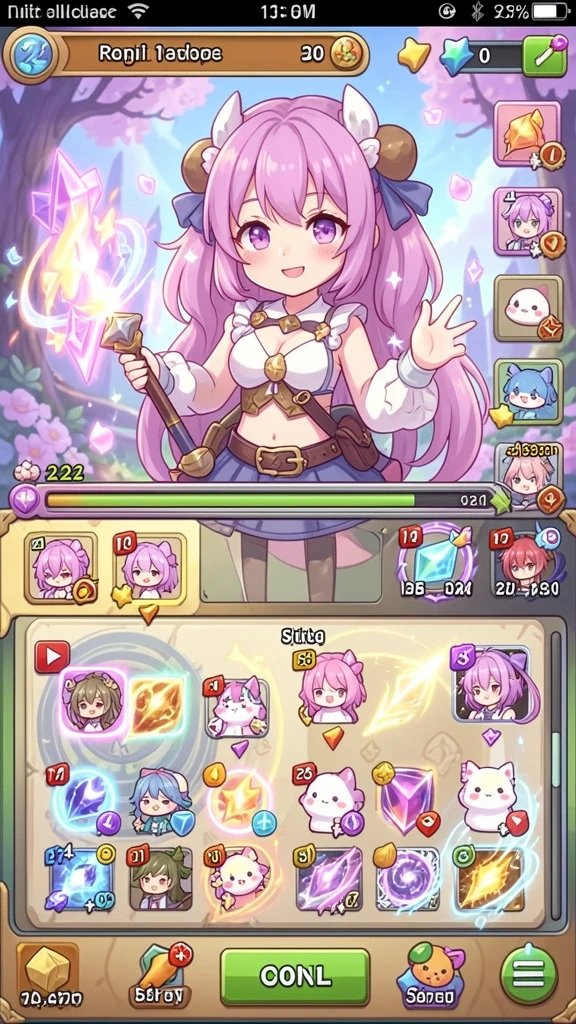Tap the green CONL button

tap(295, 976)
